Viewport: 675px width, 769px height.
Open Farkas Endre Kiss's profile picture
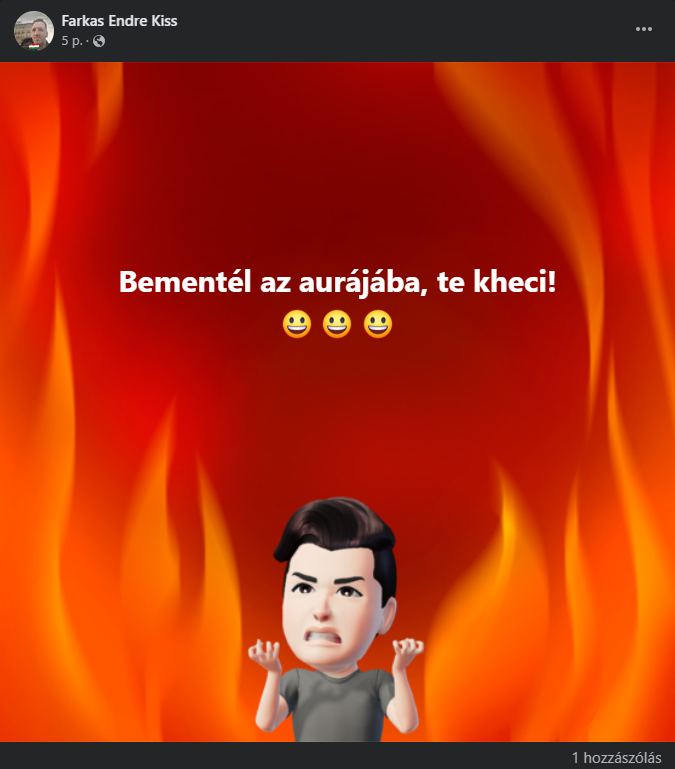[33, 31]
